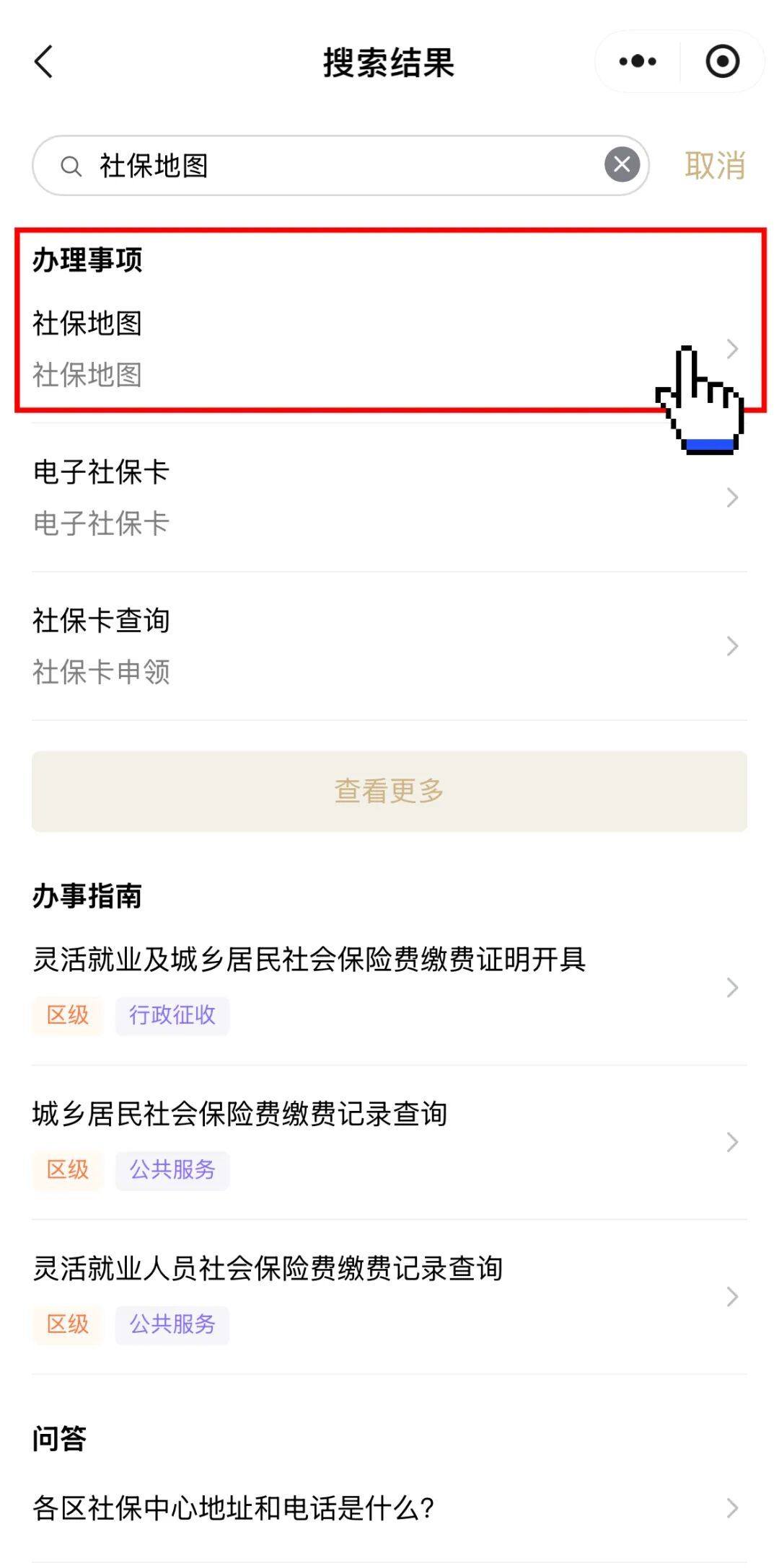Open the mini program three-dot menu
Image resolution: width=779 pixels, height=1568 pixels.
coord(638,62)
